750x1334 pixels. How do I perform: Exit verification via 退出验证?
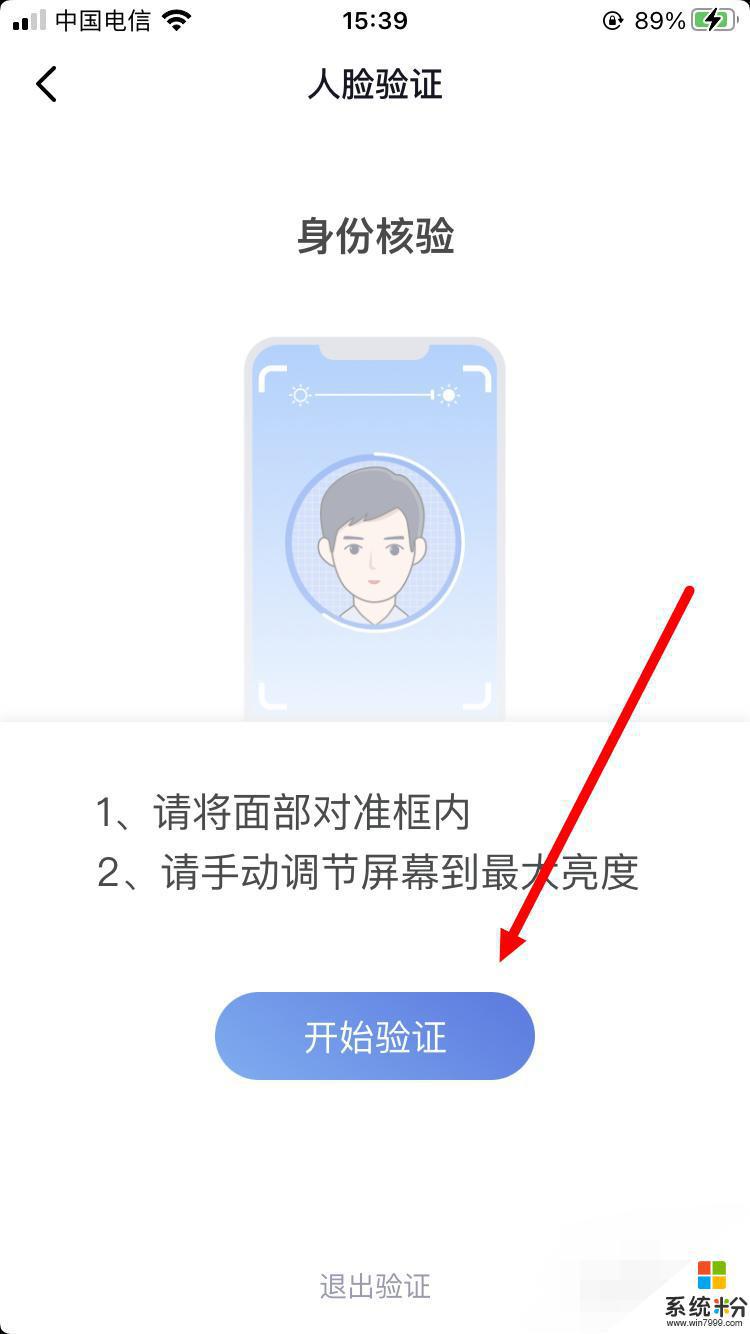click(375, 1286)
